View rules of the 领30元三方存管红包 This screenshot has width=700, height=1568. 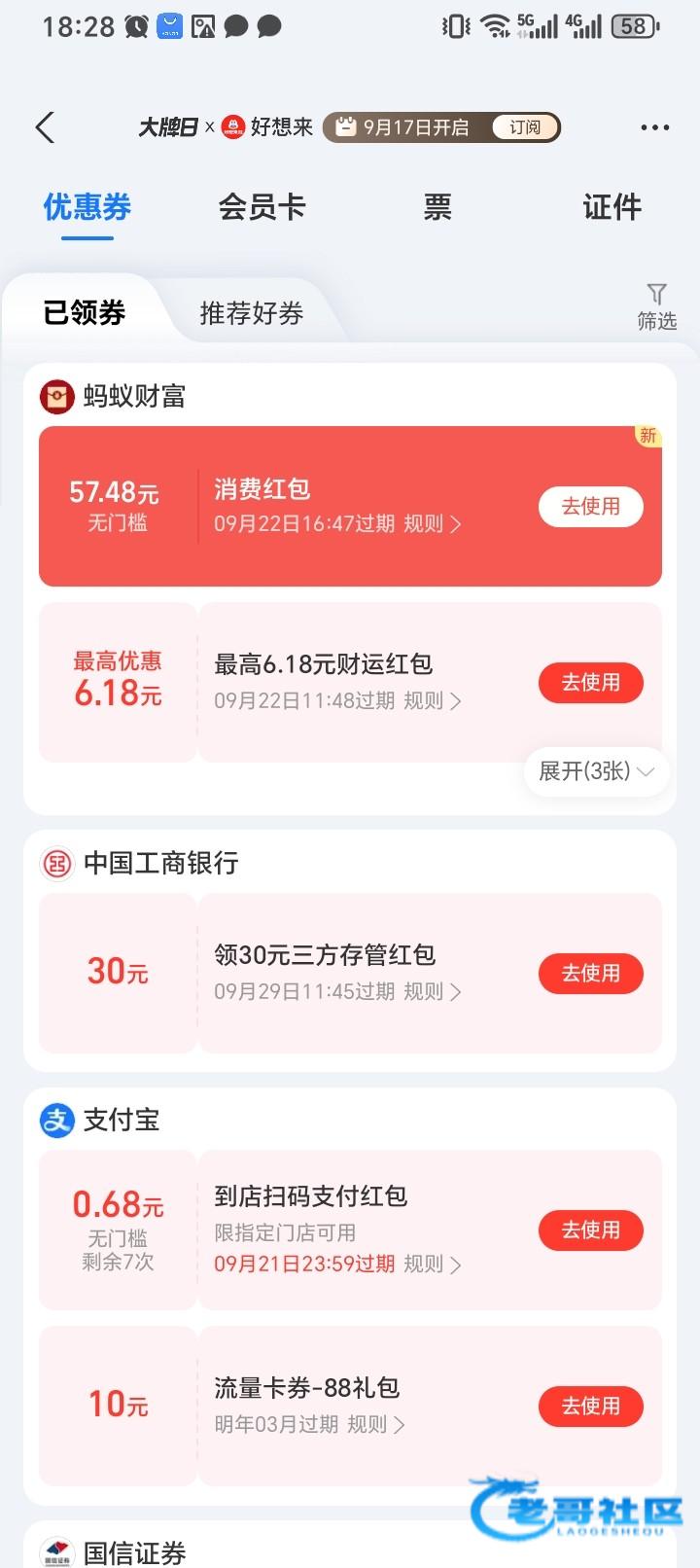[432, 992]
